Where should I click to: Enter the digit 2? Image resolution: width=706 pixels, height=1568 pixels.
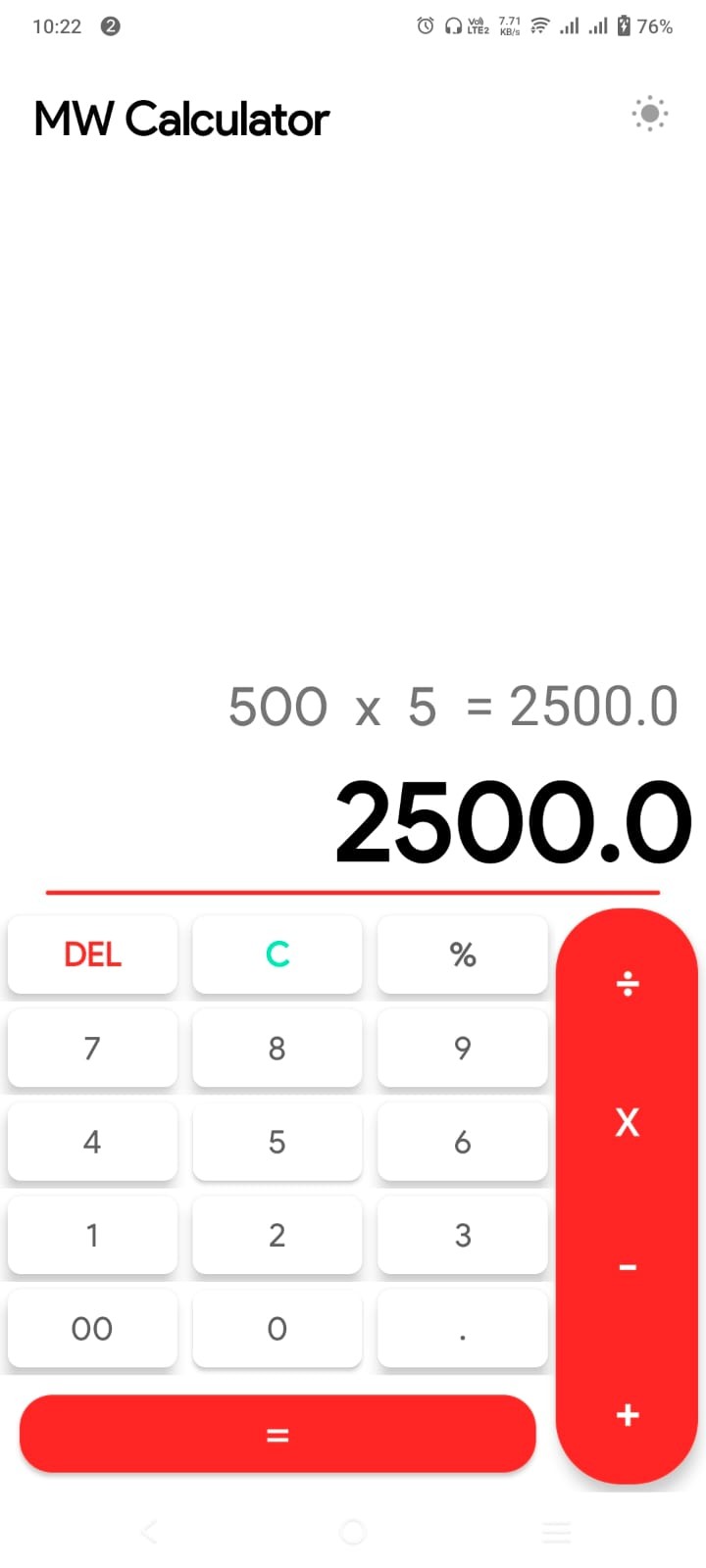click(277, 1235)
